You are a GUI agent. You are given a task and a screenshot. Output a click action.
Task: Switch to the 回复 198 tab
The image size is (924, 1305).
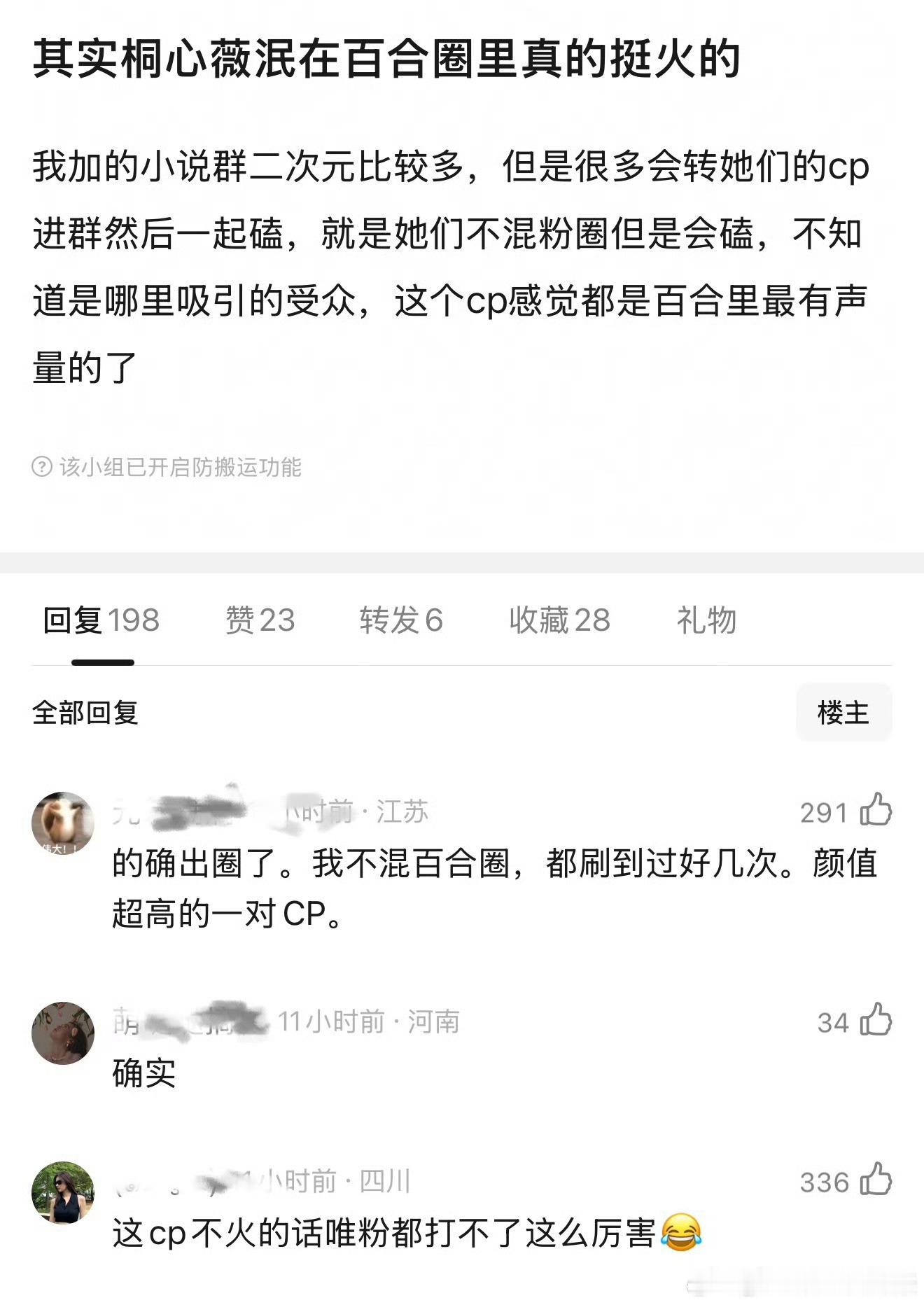(x=101, y=621)
